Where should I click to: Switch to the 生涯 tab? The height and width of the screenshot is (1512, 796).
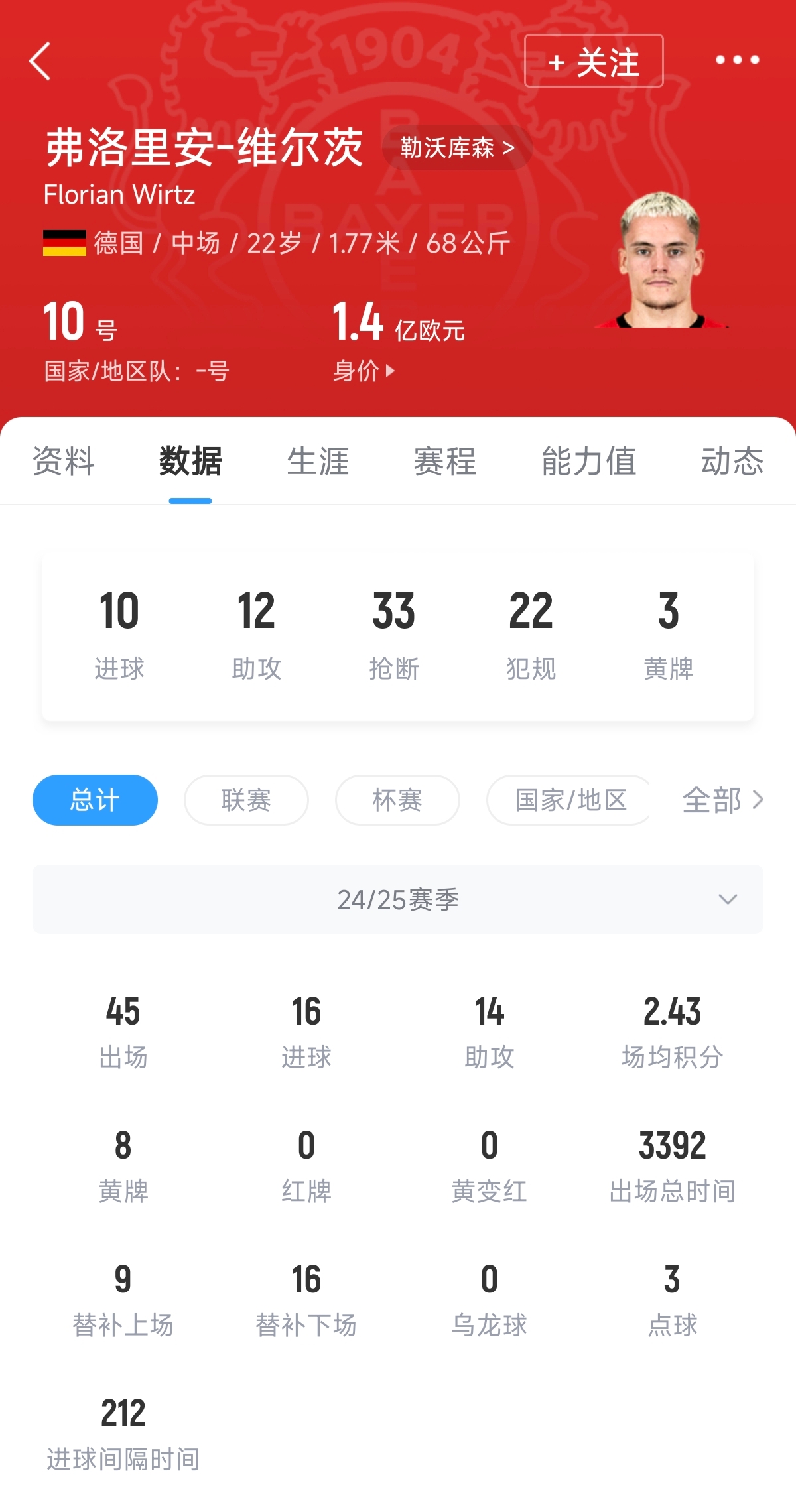coord(318,462)
